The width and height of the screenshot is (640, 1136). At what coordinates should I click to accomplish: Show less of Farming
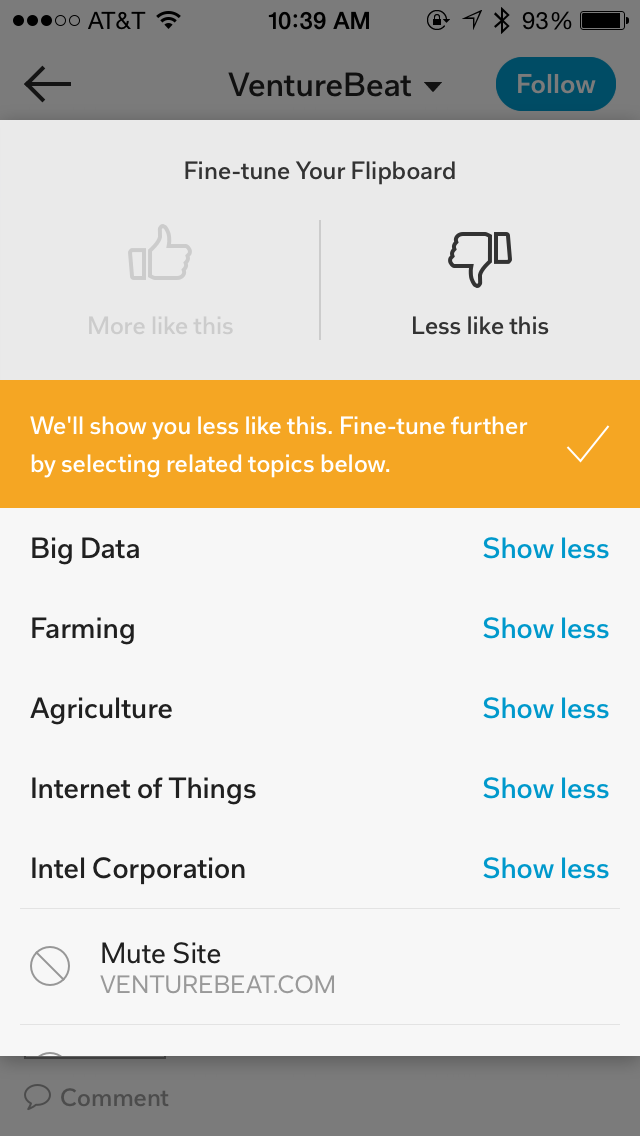546,628
